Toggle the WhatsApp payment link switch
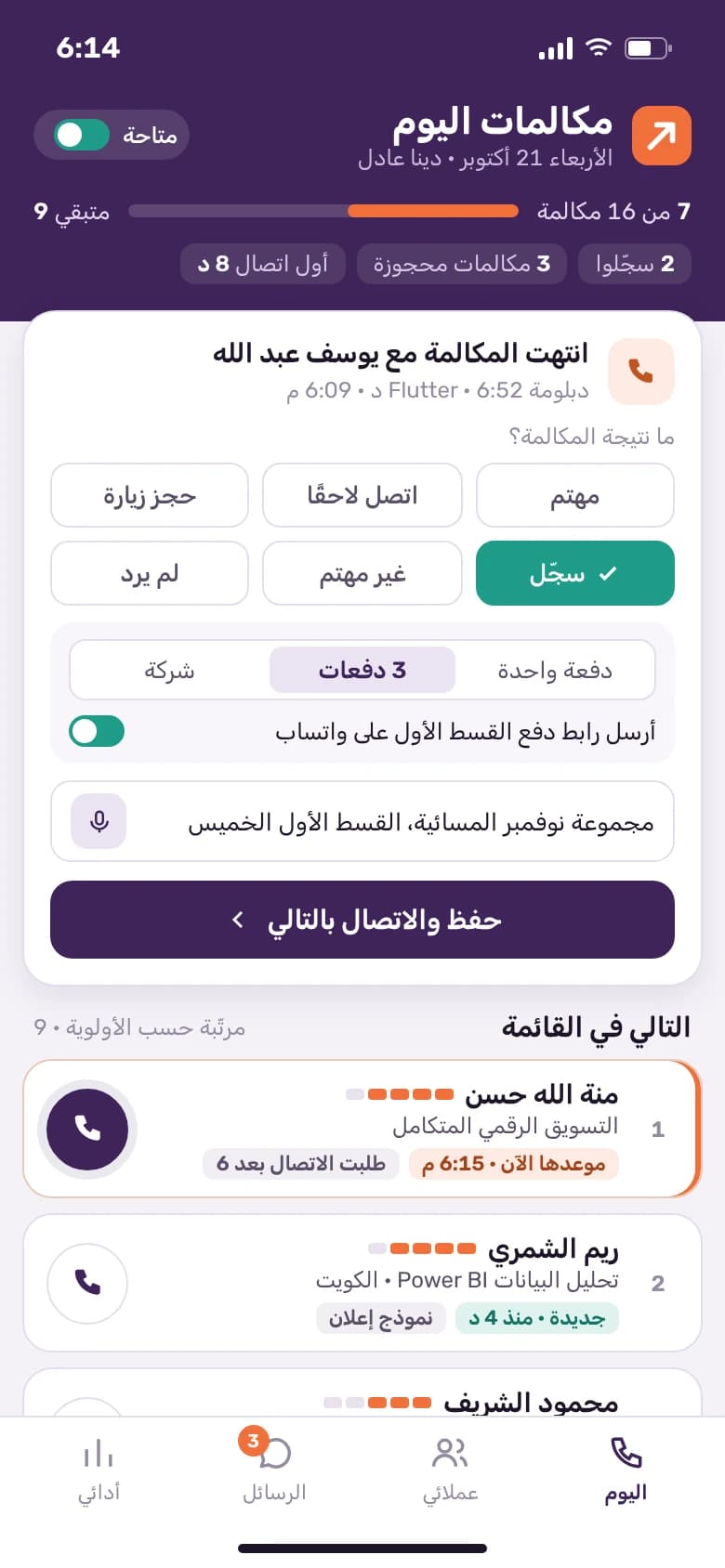The width and height of the screenshot is (725, 1568). pos(97,731)
